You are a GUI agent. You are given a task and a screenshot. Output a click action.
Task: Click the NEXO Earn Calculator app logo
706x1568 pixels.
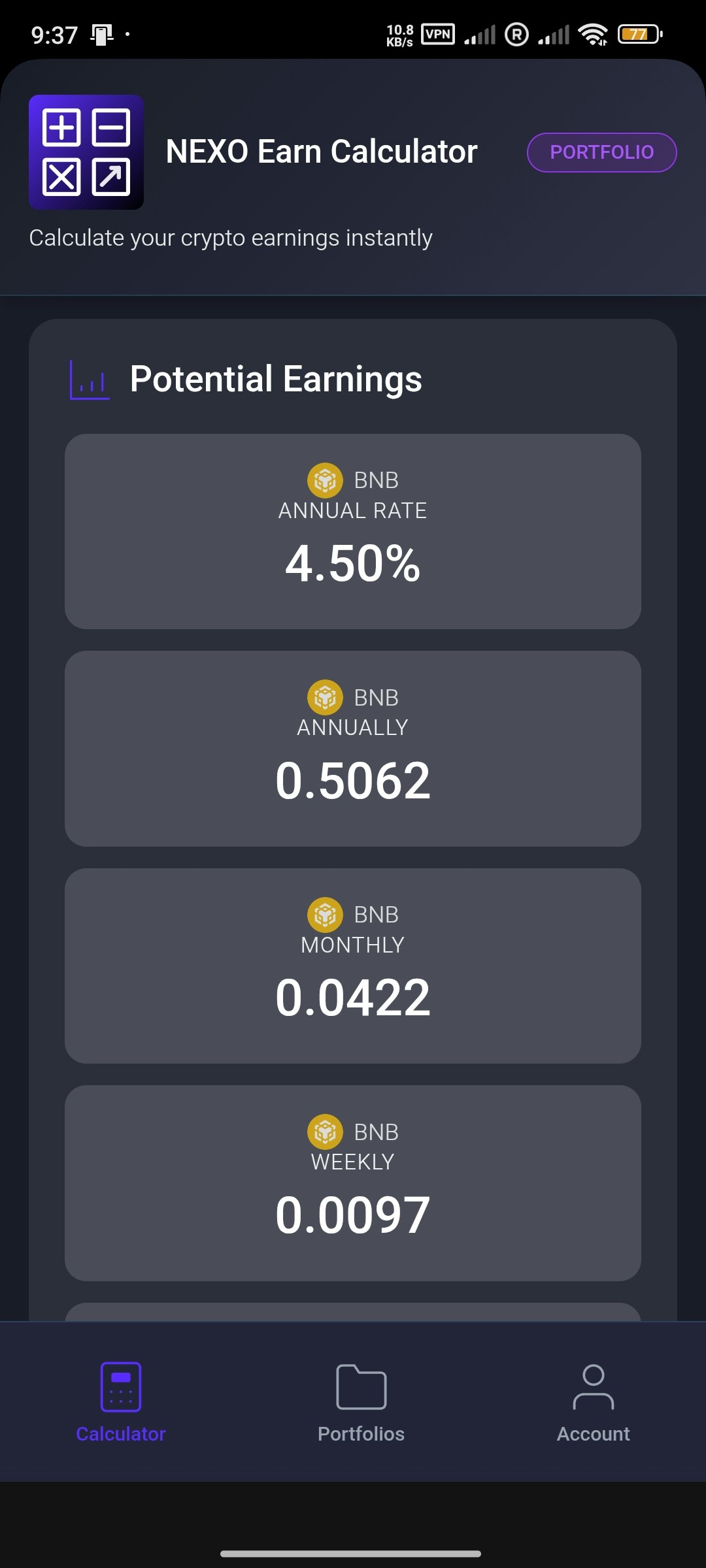click(86, 152)
